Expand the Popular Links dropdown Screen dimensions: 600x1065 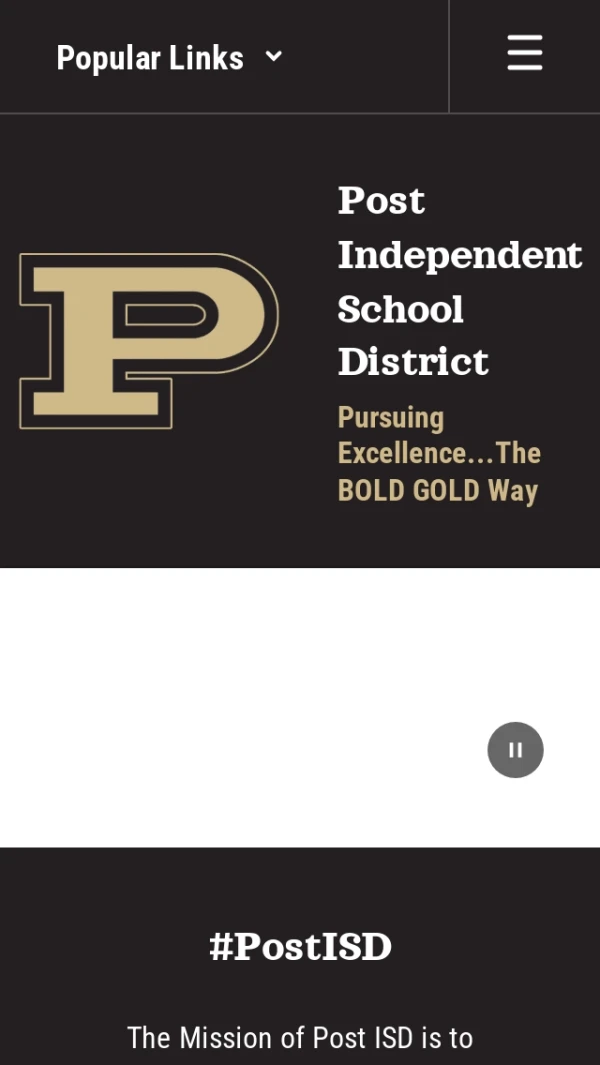[170, 58]
